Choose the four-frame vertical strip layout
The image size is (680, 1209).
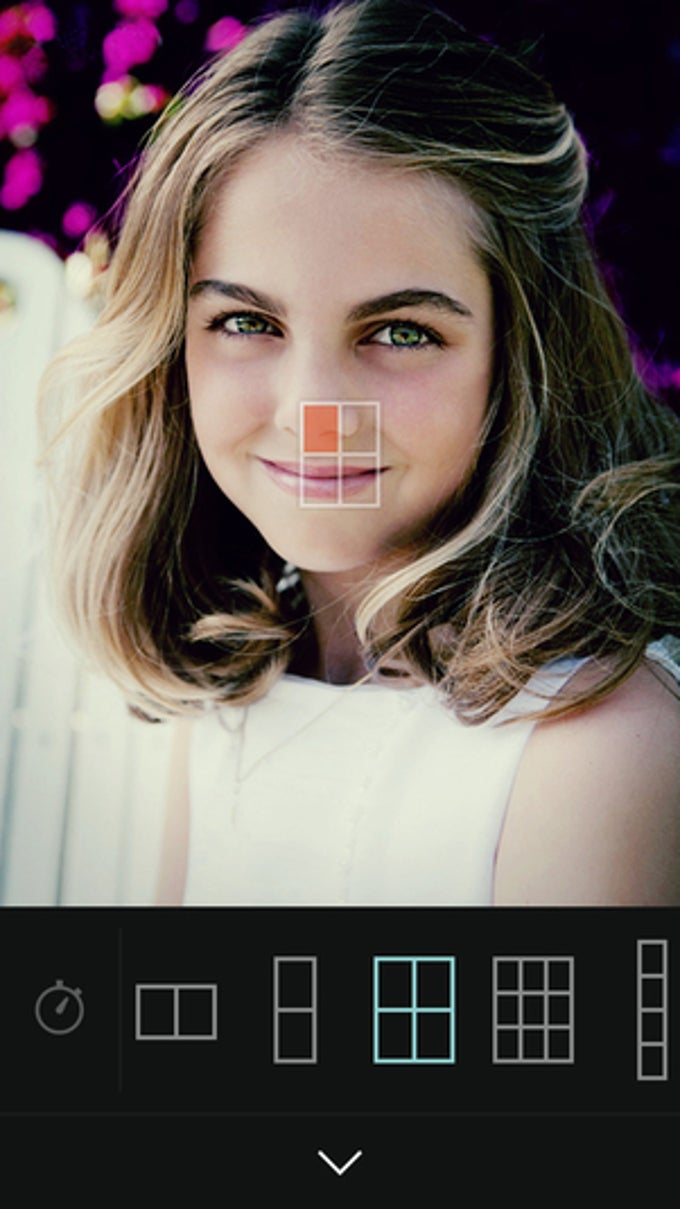652,1009
